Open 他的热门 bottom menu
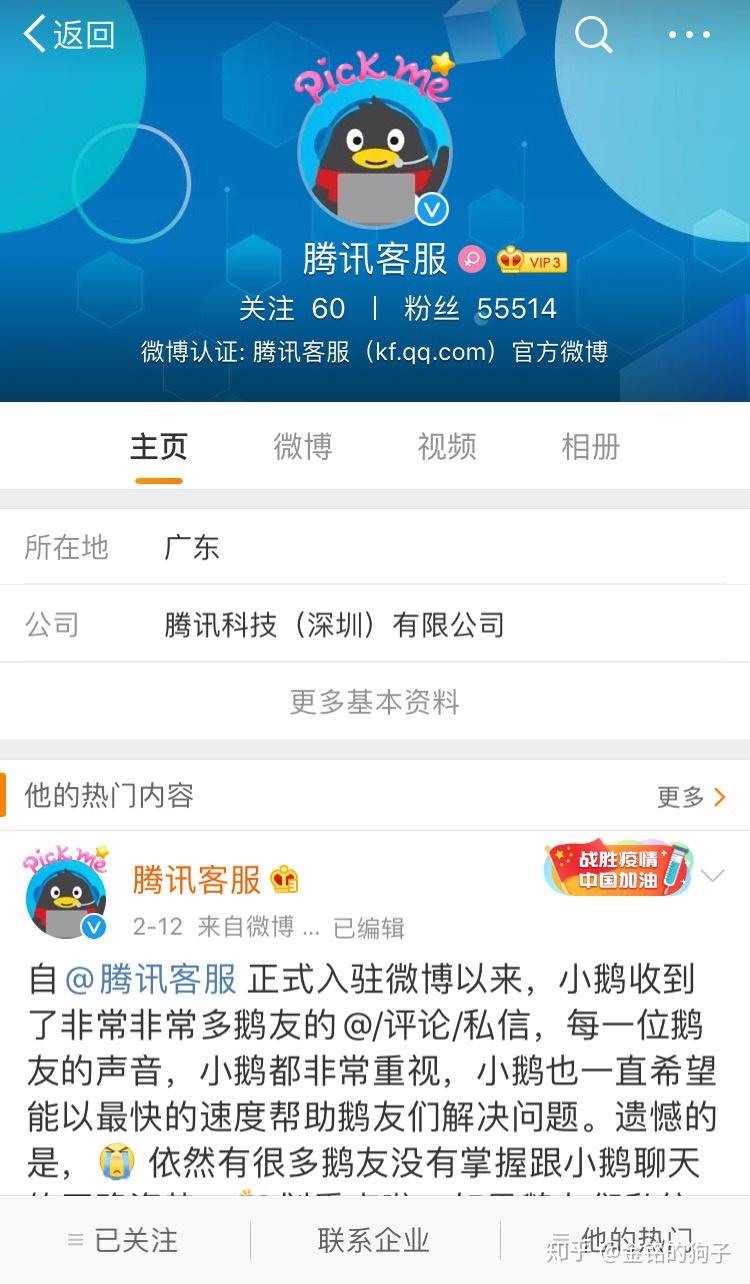Screen dimensions: 750x1284 (625, 1240)
